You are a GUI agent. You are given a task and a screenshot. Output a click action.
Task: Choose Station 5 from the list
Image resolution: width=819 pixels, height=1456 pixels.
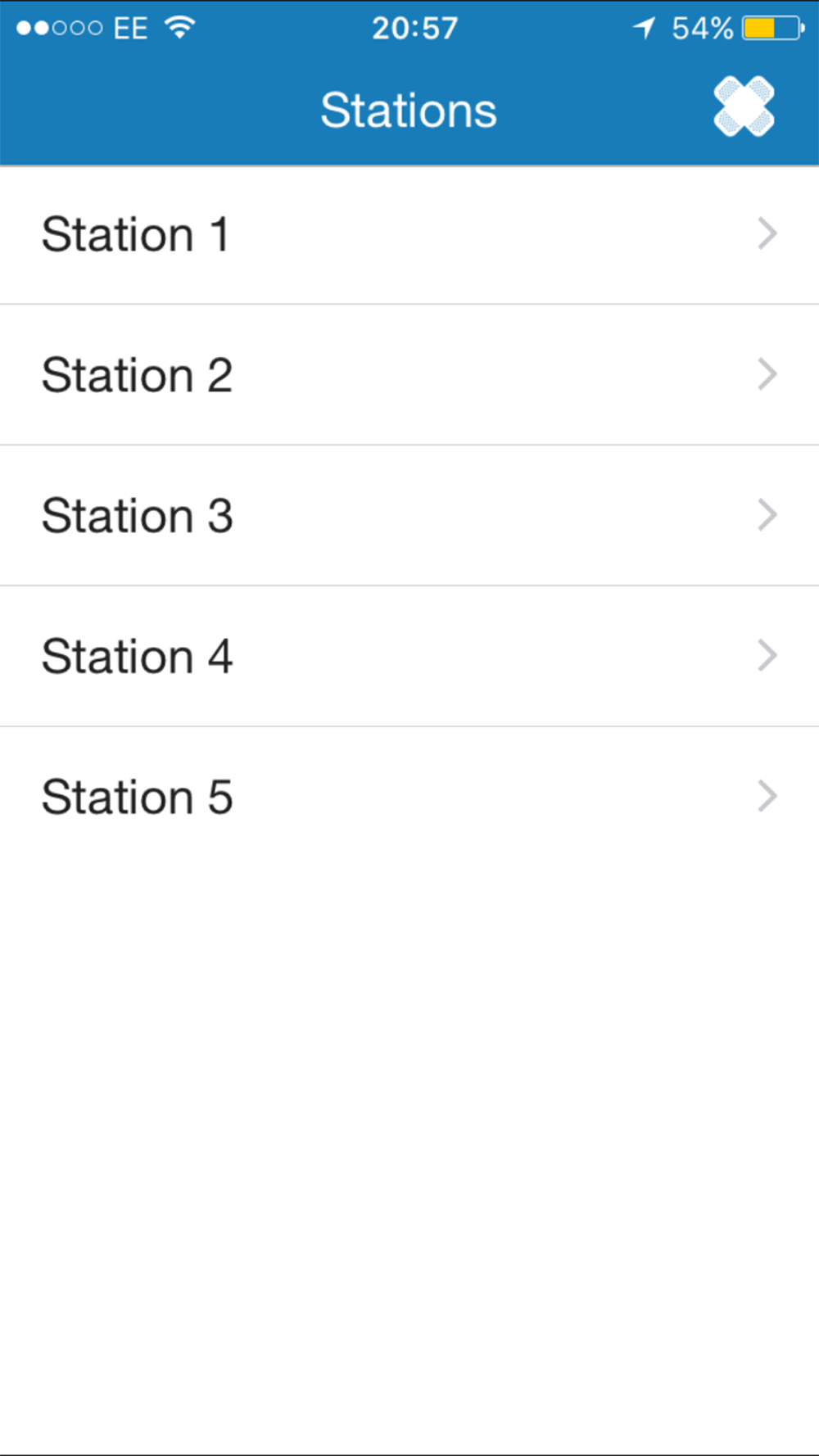409,798
